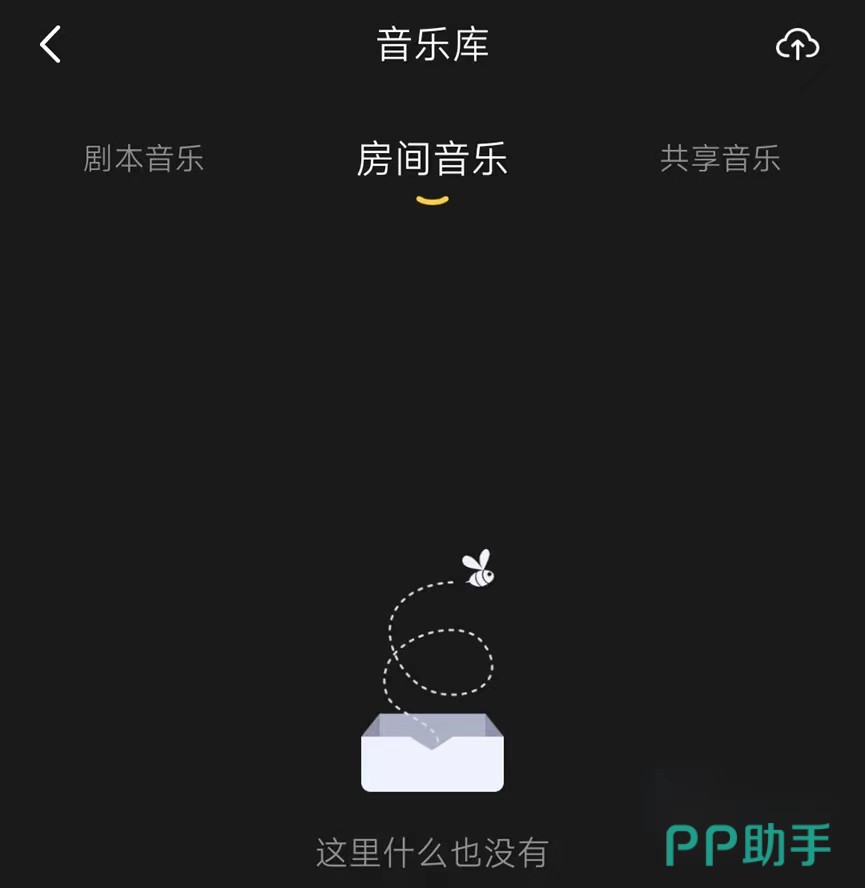Switch to the 共享音乐 tab

(720, 159)
